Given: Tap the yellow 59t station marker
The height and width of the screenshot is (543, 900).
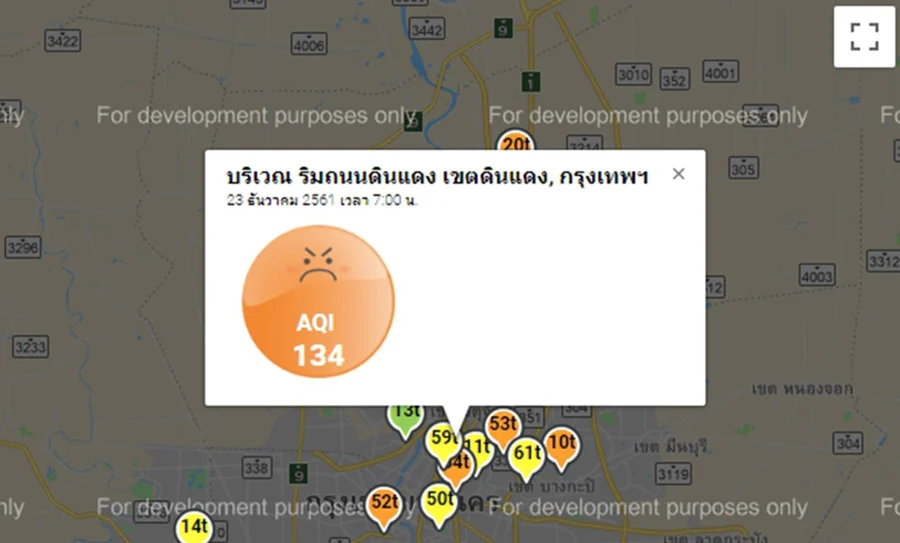Looking at the screenshot, I should pos(440,440).
